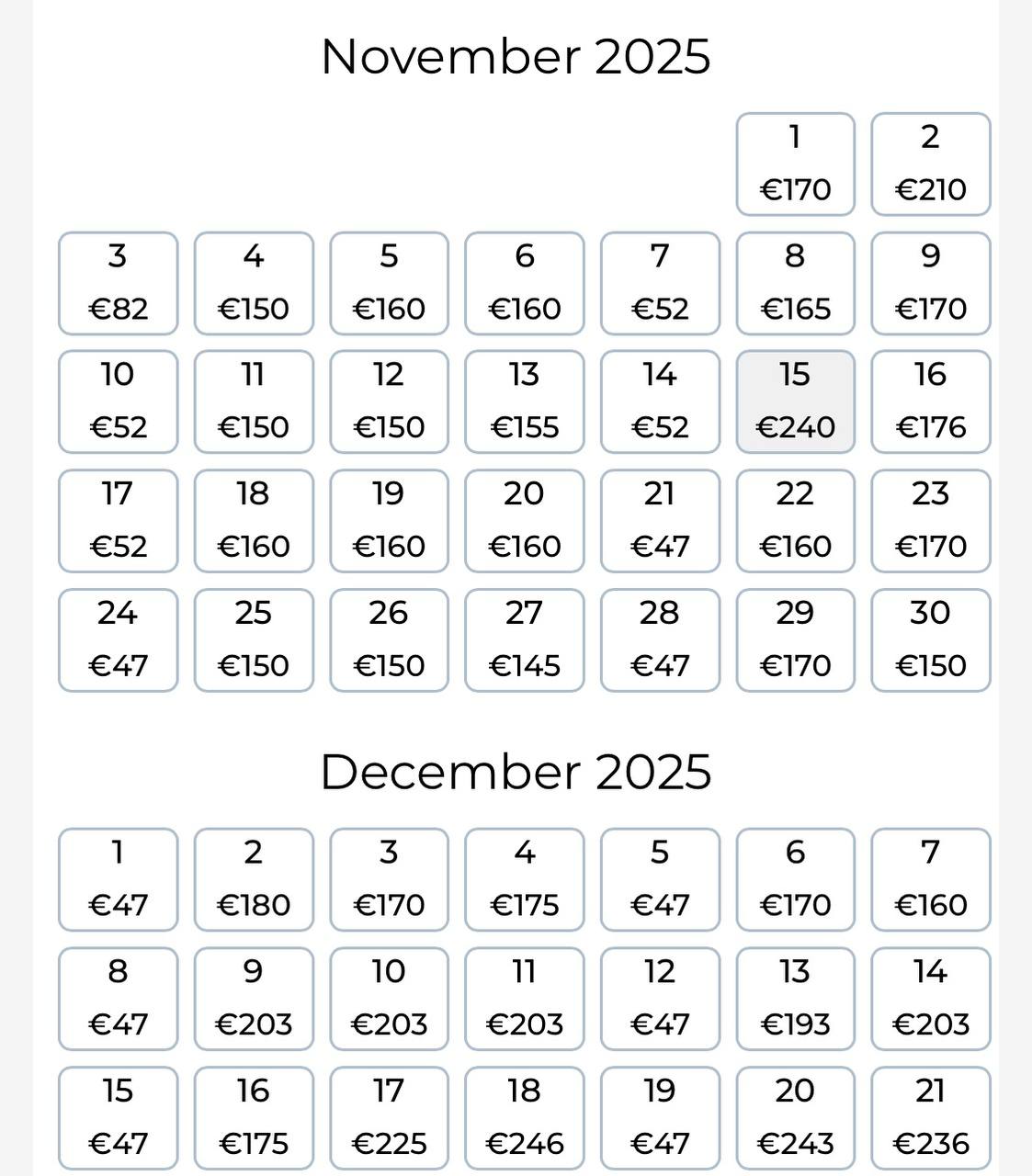
Task: Choose November 2 at €210
Action: (930, 164)
